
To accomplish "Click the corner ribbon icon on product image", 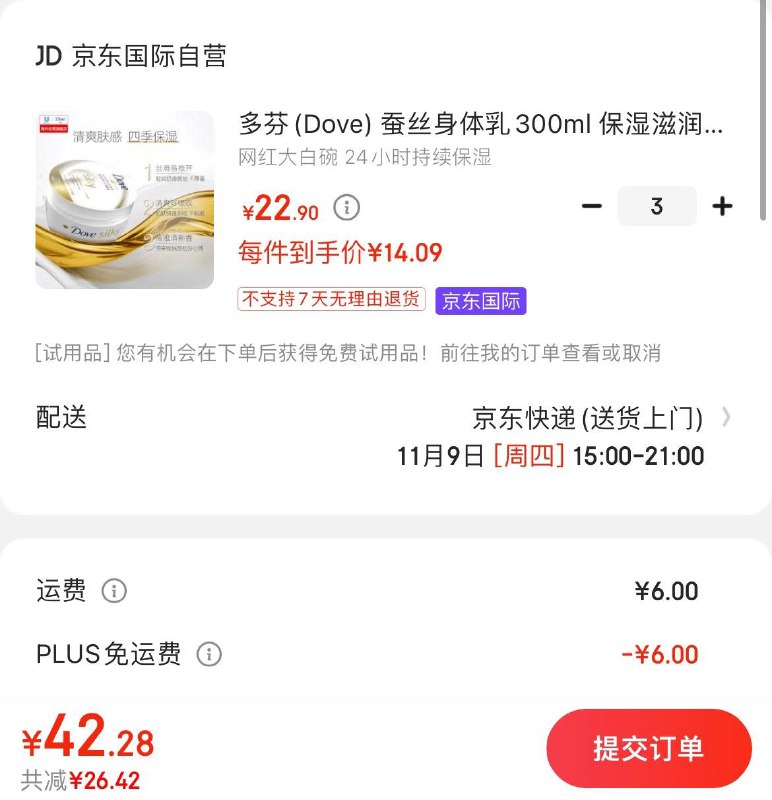I will point(55,122).
